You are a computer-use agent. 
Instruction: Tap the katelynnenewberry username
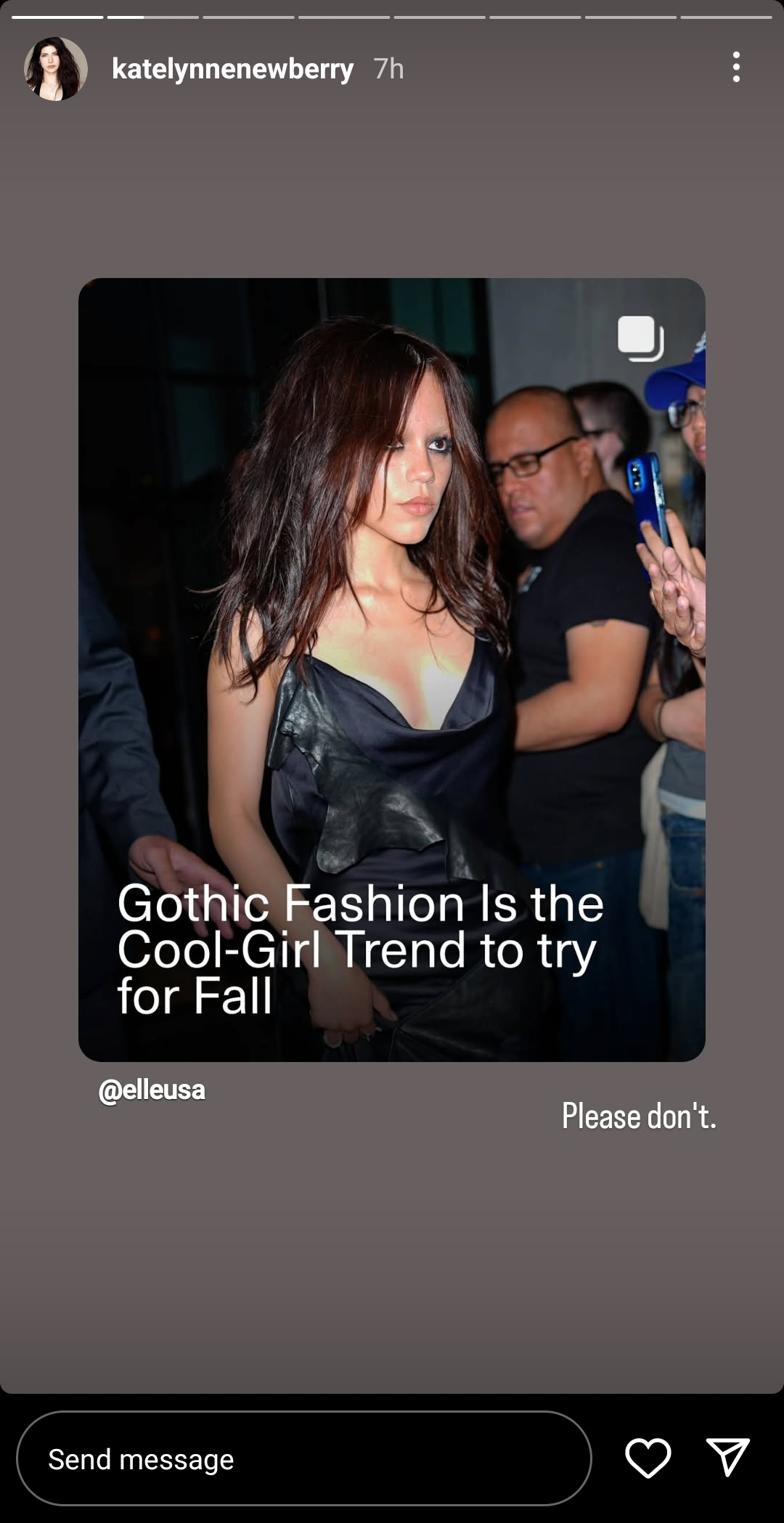pyautogui.click(x=232, y=69)
